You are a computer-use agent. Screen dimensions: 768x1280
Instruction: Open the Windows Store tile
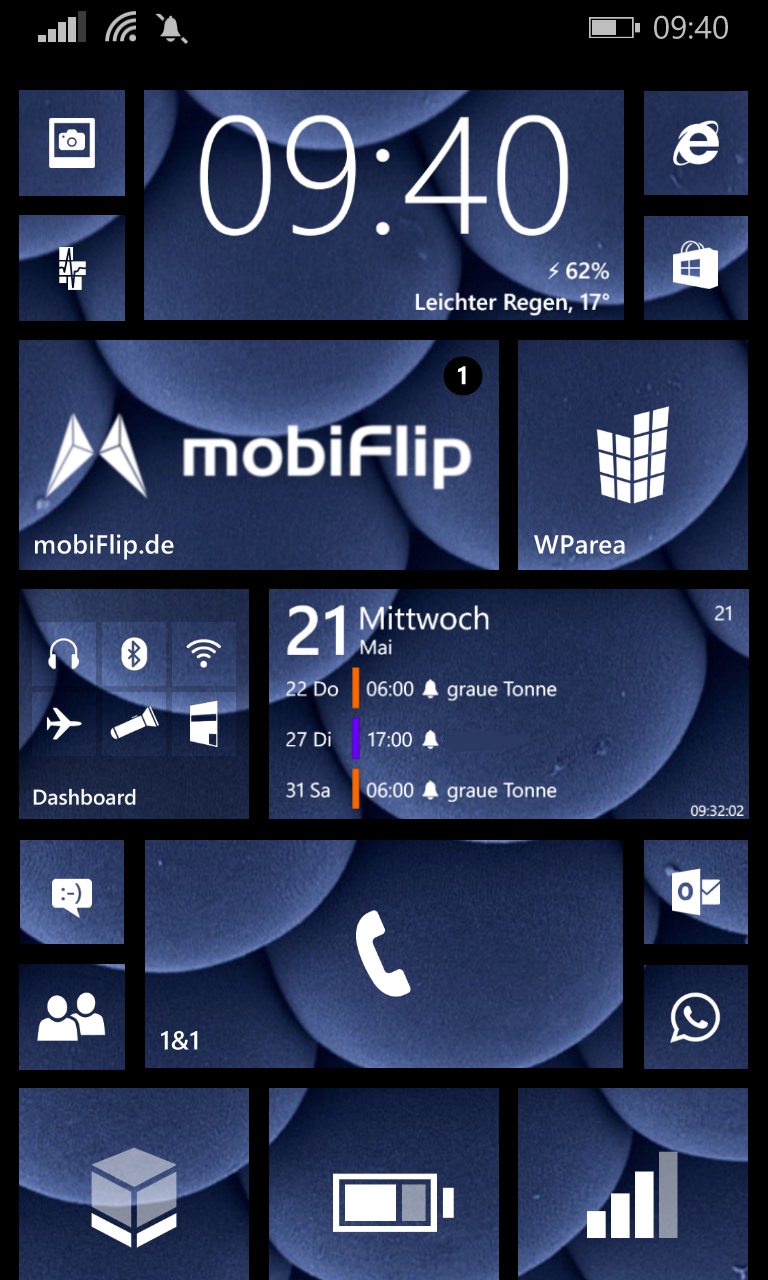tap(696, 268)
